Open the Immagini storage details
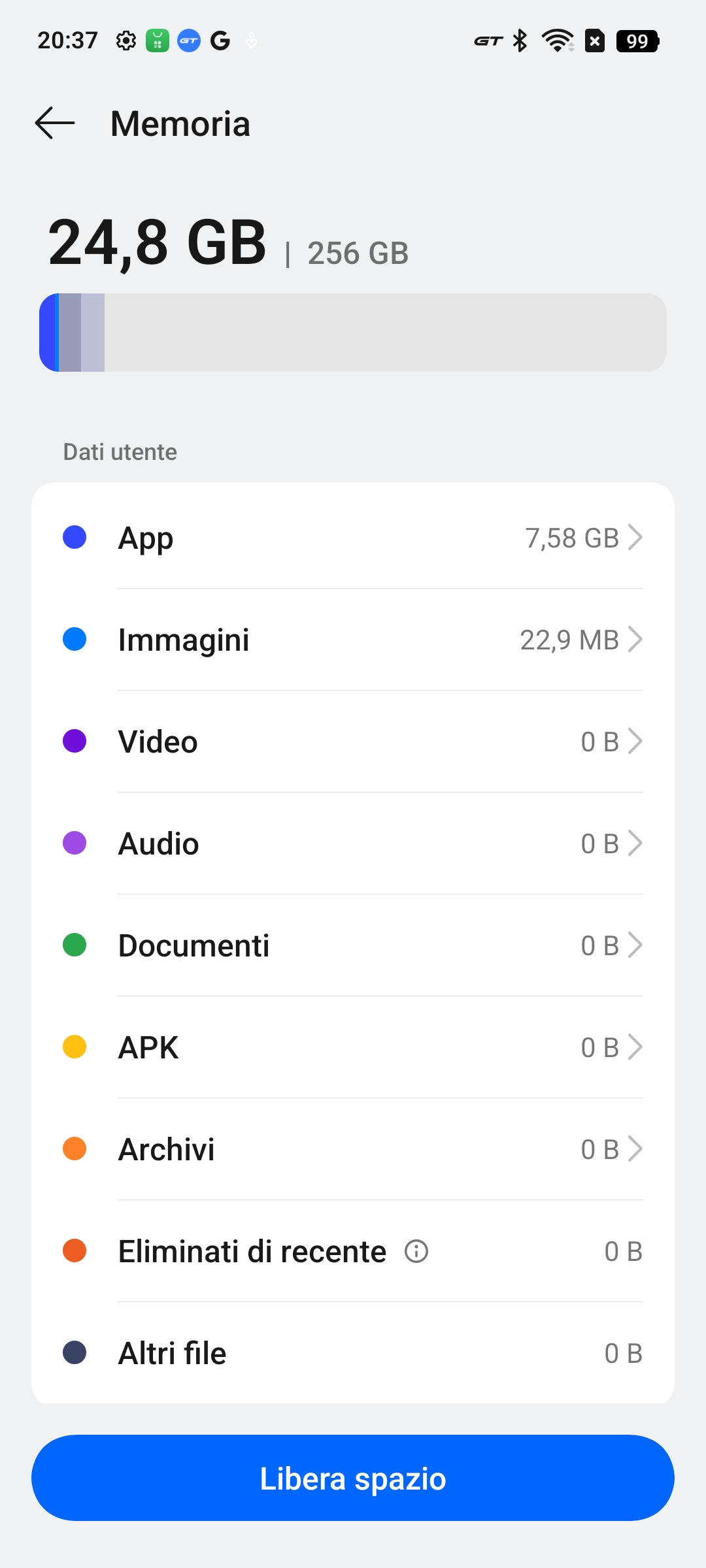Viewport: 706px width, 1568px height. [x=353, y=640]
